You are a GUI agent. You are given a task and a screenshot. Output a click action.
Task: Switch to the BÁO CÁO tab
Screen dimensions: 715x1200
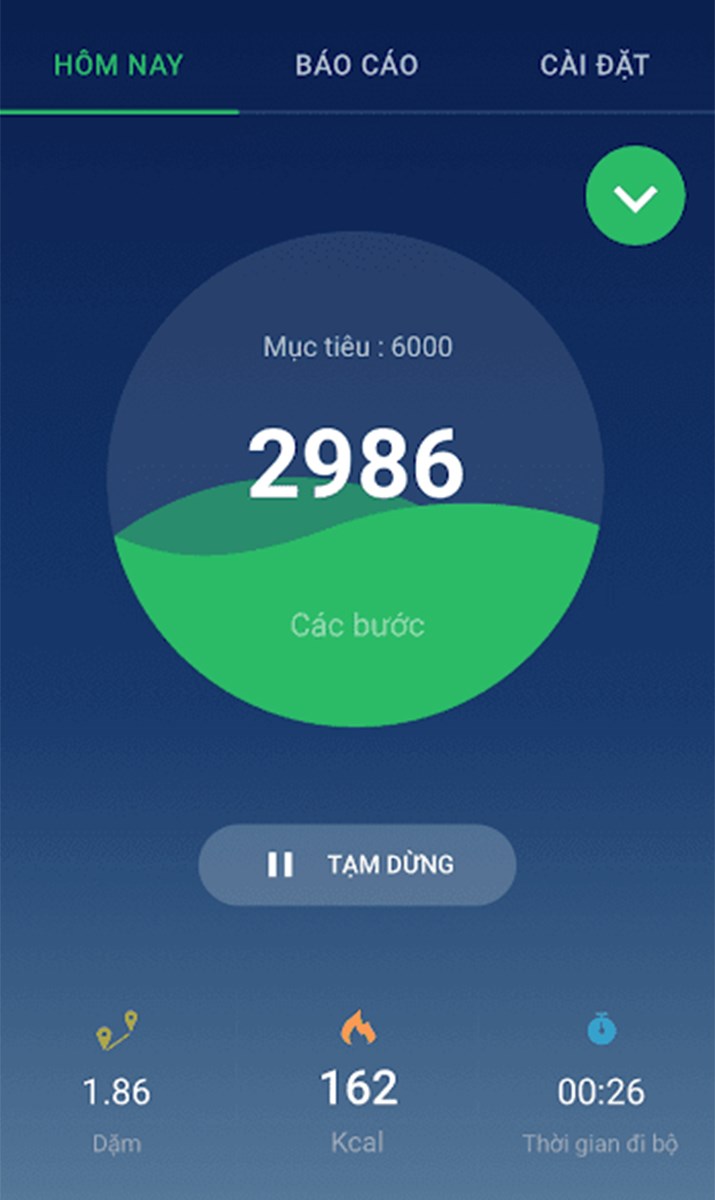tap(357, 66)
